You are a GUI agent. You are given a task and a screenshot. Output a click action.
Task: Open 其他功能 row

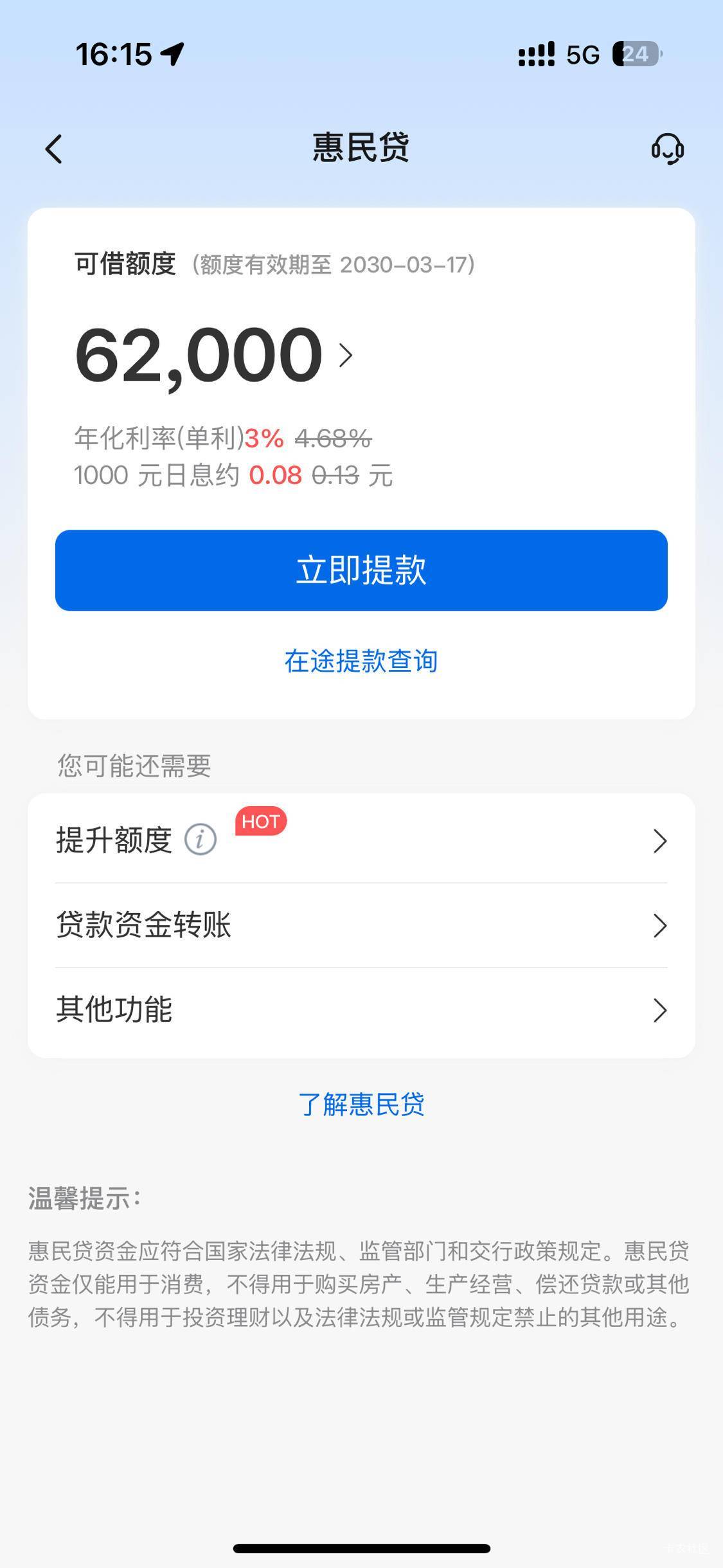(361, 1010)
